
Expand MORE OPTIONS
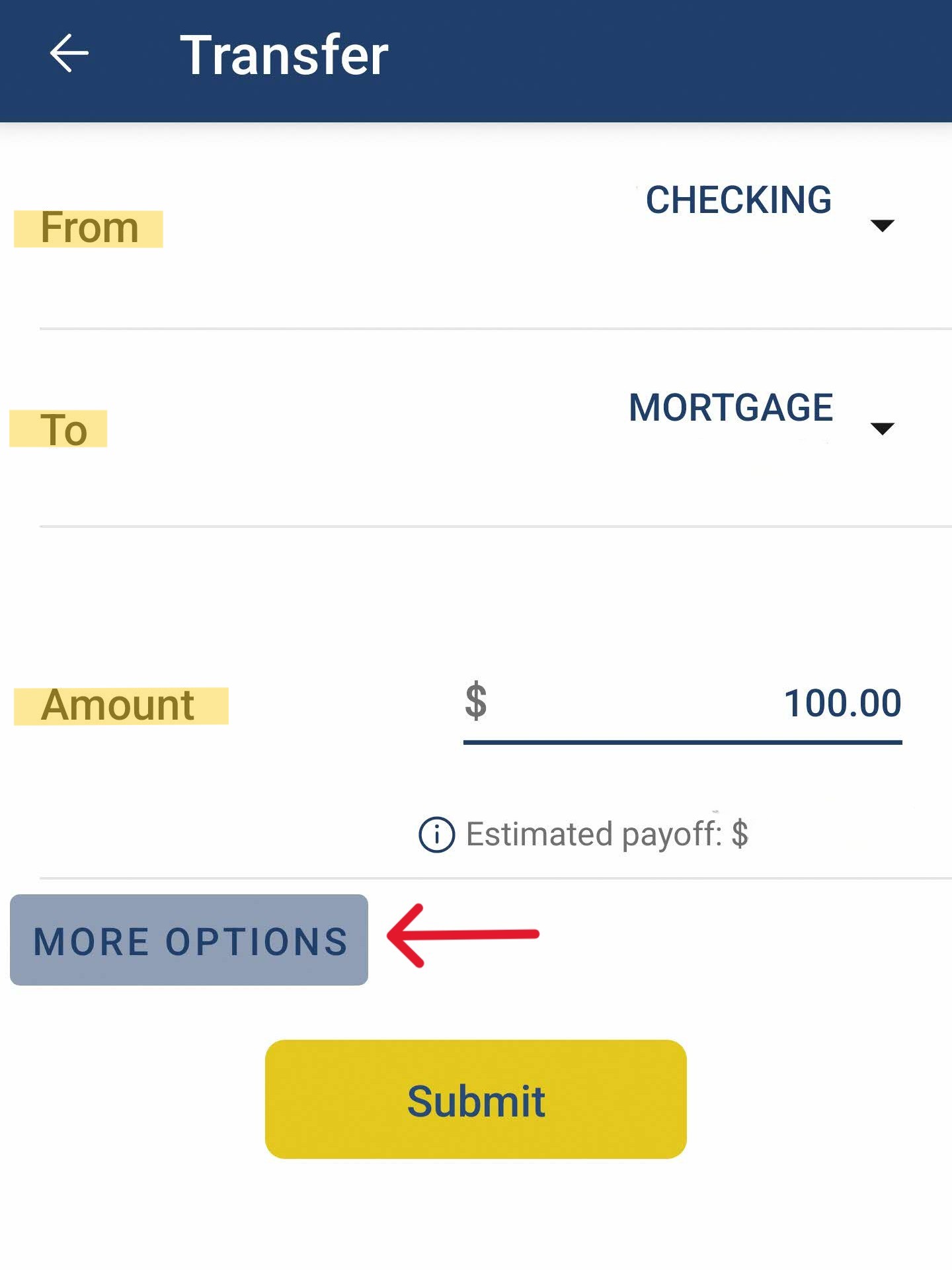[189, 940]
